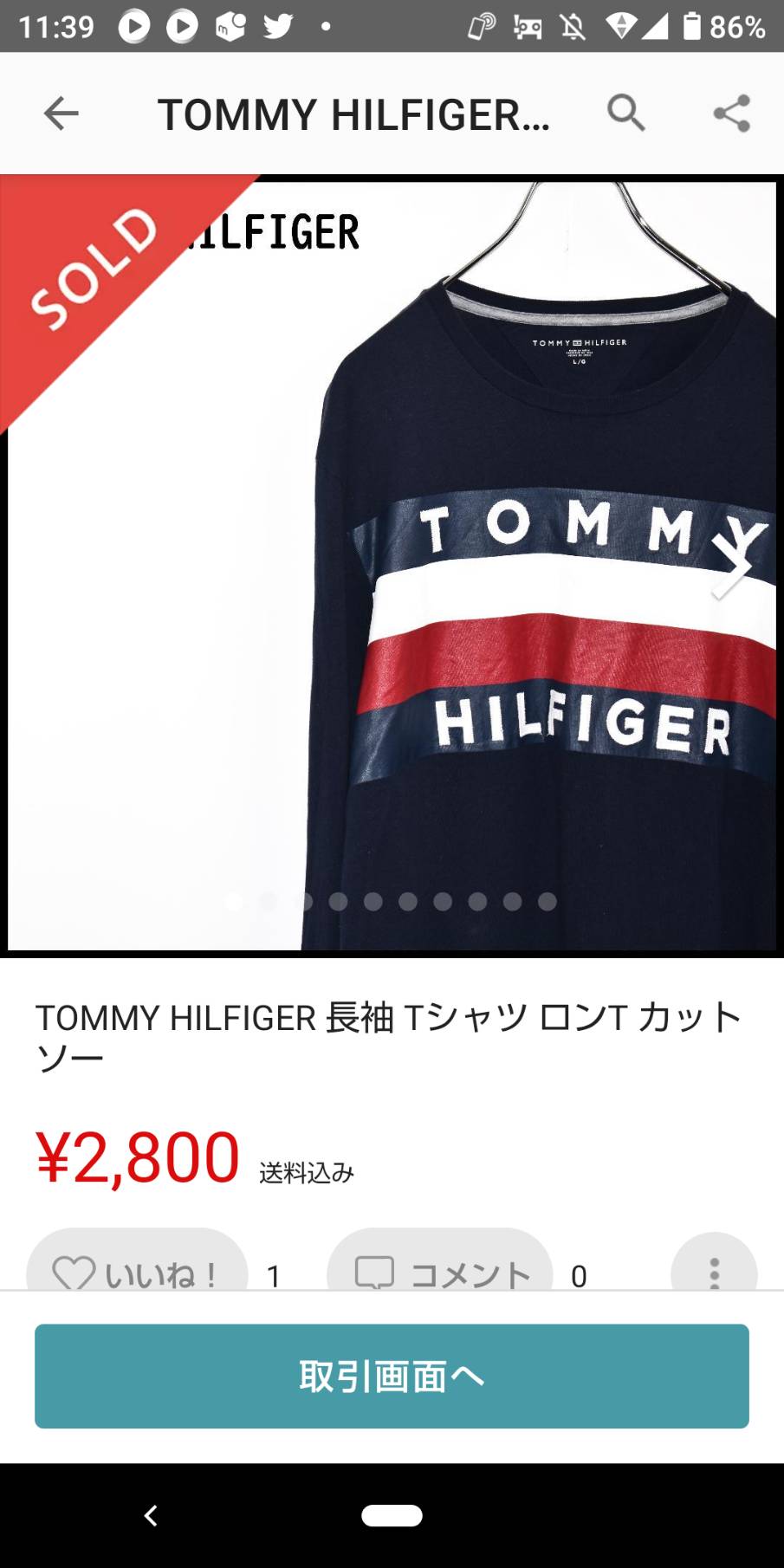This screenshot has width=784, height=1568.
Task: Share this Tommy Hilfiger listing
Action: 731,113
